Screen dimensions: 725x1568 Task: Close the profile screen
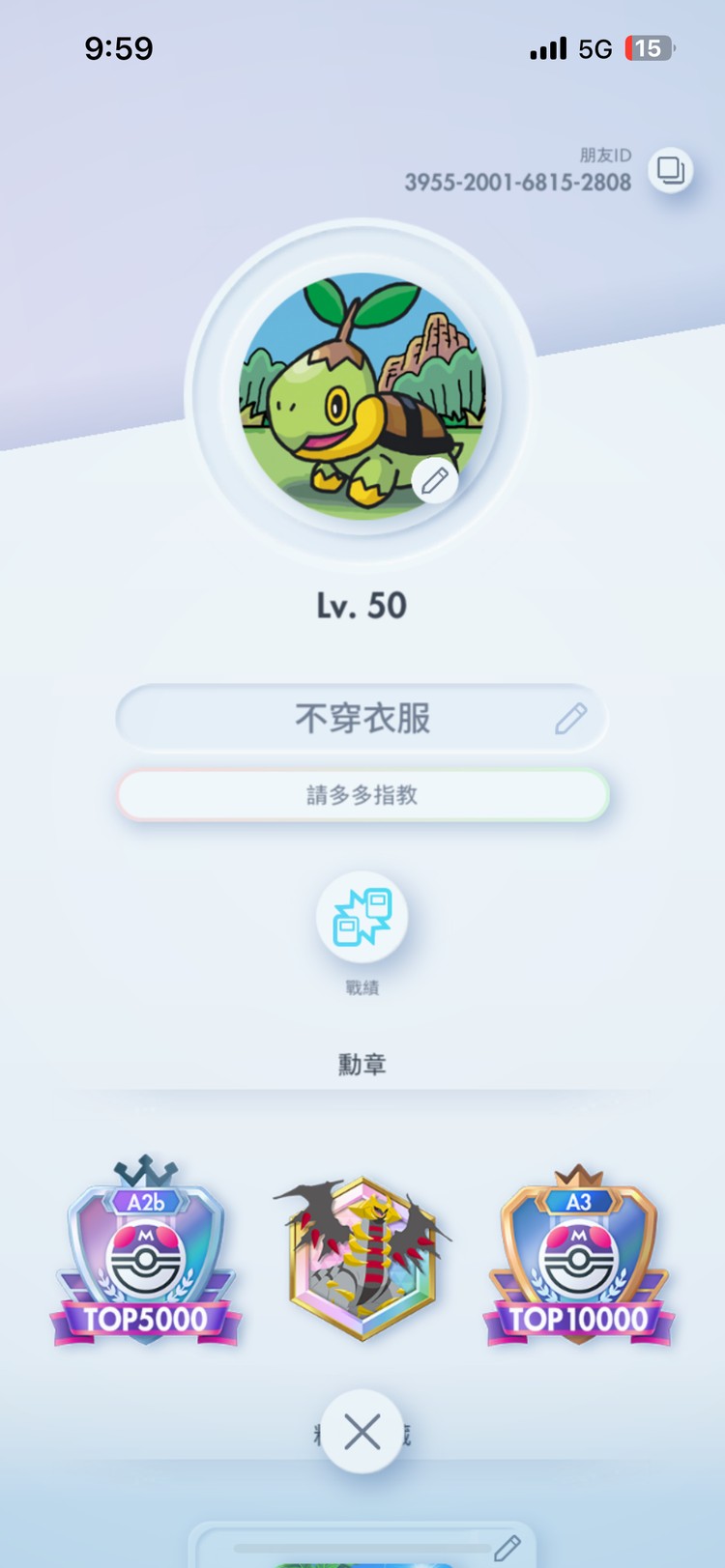tap(362, 1433)
